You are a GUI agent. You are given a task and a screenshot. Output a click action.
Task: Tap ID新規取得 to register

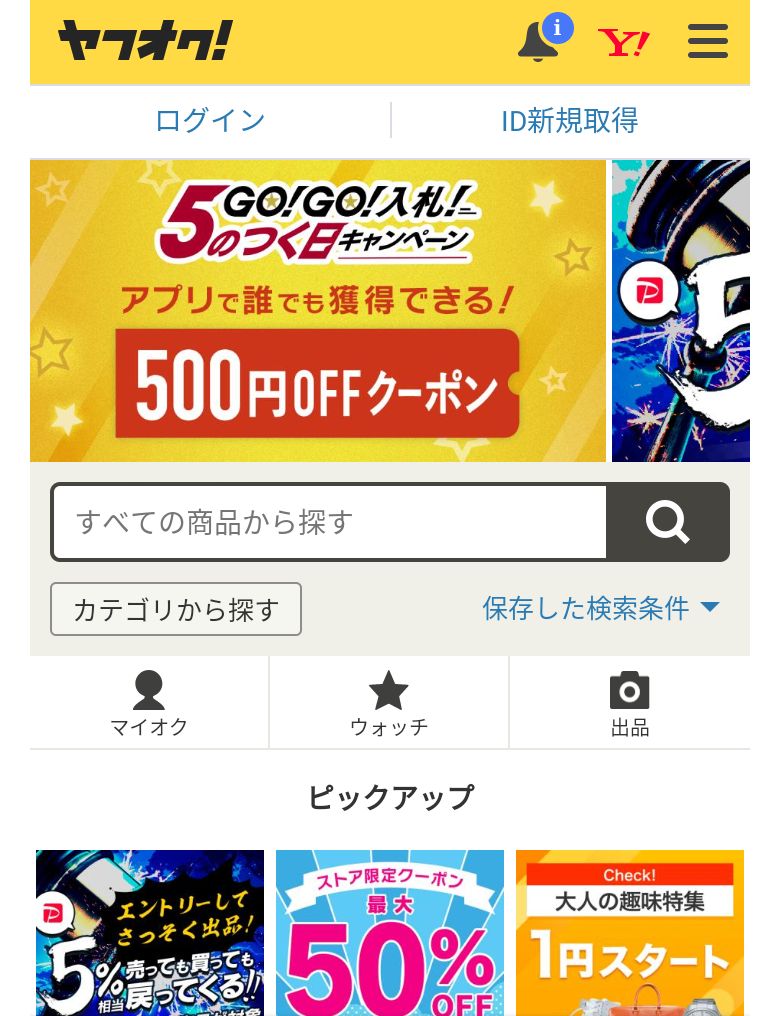click(x=570, y=121)
